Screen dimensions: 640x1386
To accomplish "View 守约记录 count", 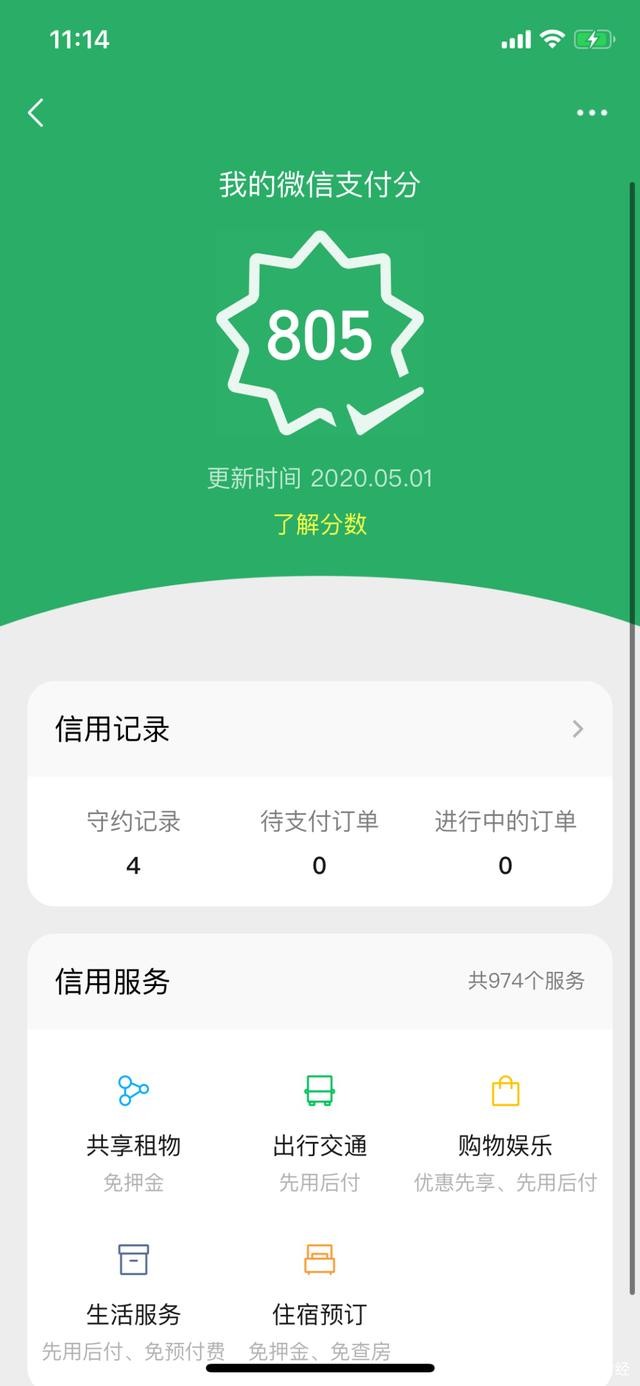I will point(133,842).
